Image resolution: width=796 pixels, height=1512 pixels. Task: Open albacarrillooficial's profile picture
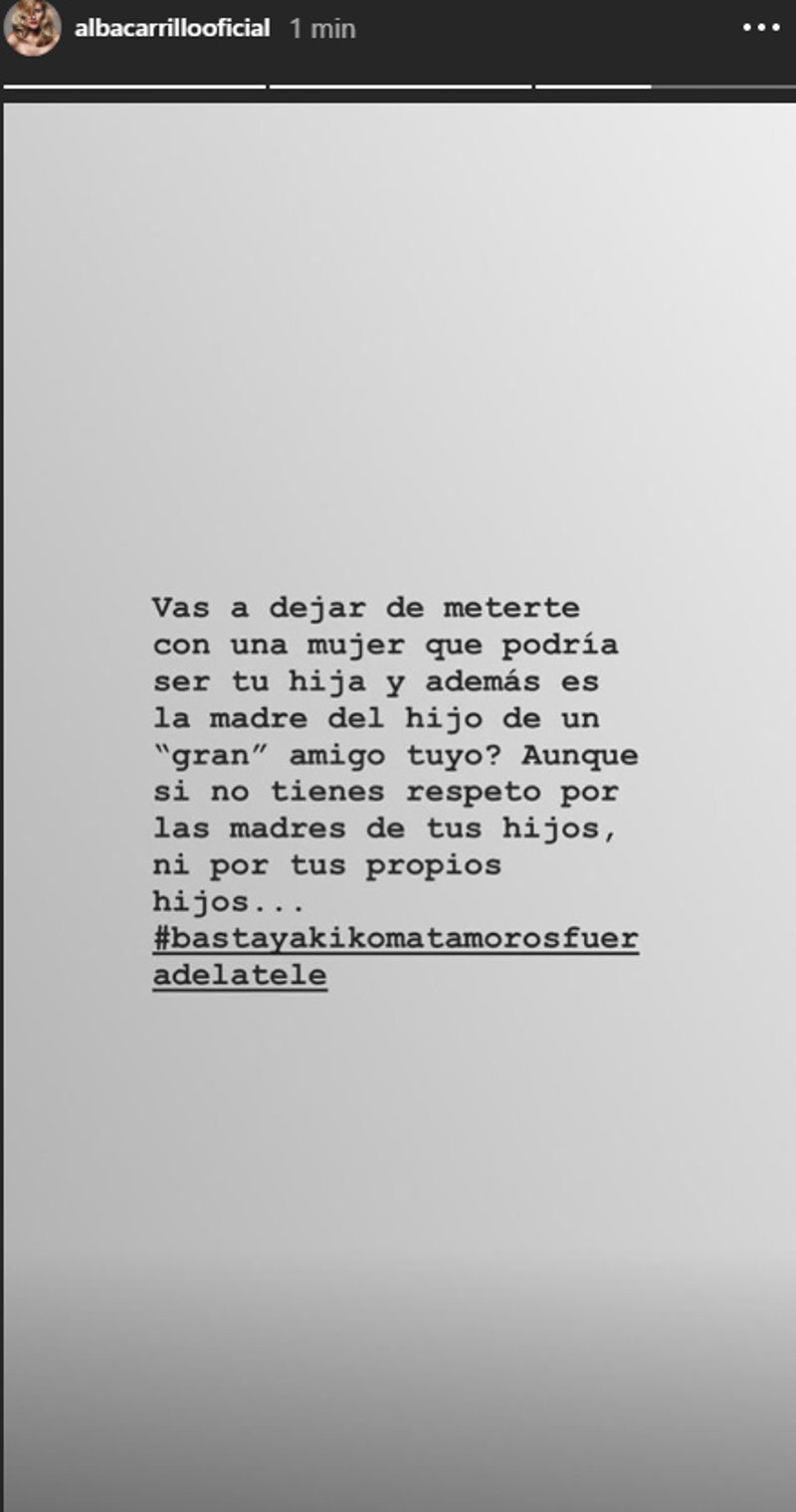coord(32,29)
